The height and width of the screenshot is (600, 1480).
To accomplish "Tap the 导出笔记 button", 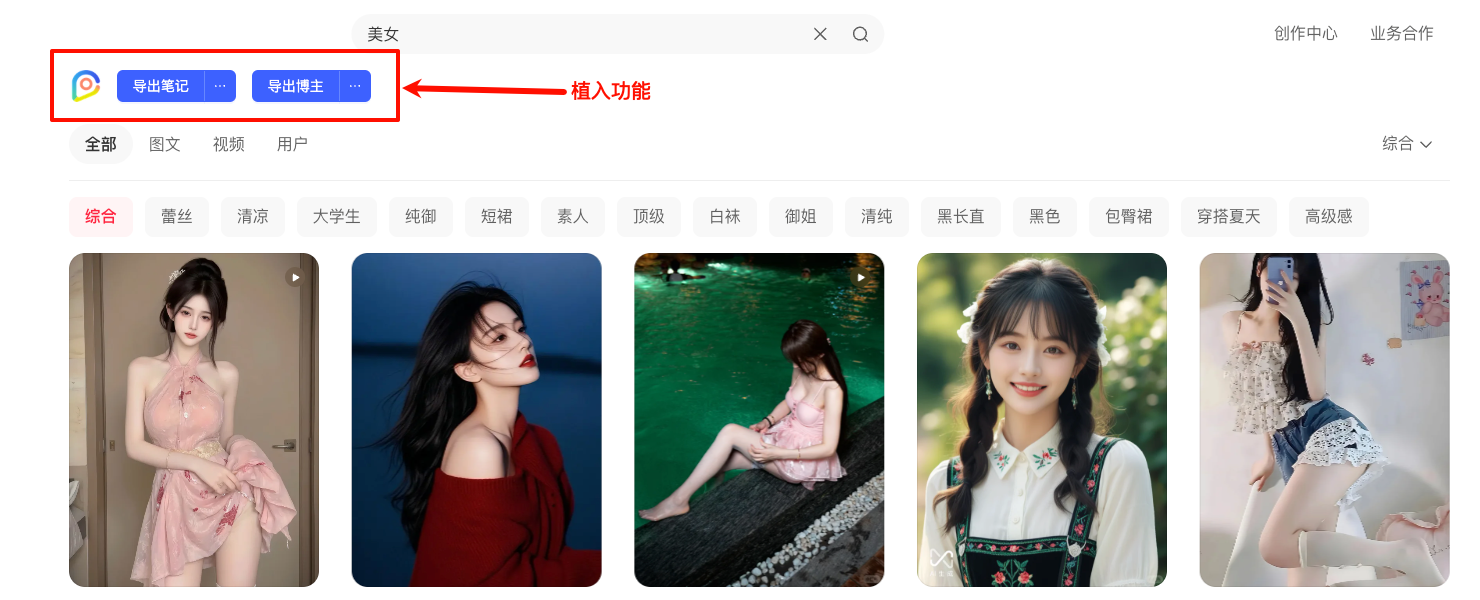I will (161, 86).
